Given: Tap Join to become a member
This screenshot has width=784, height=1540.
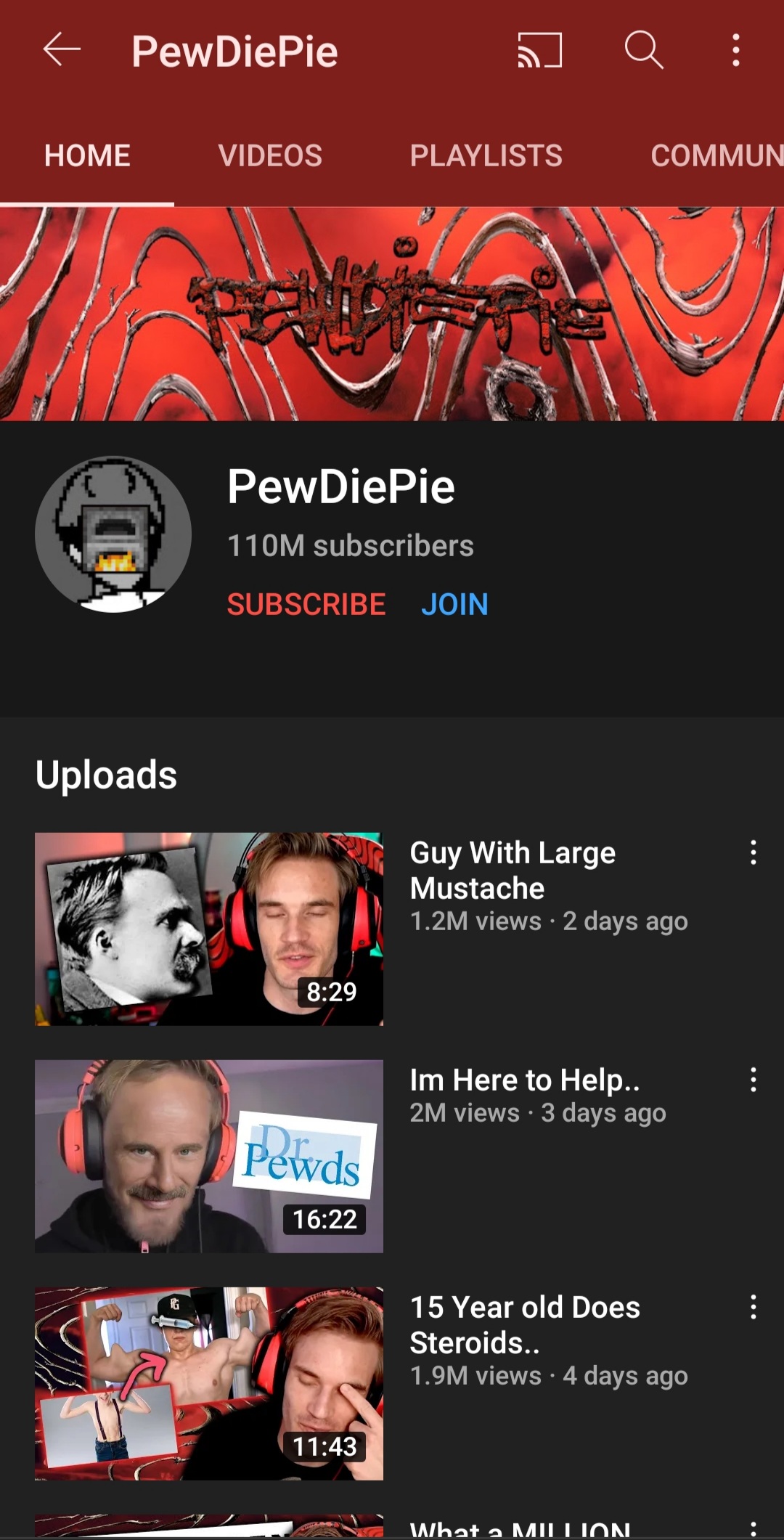Looking at the screenshot, I should tap(454, 604).
